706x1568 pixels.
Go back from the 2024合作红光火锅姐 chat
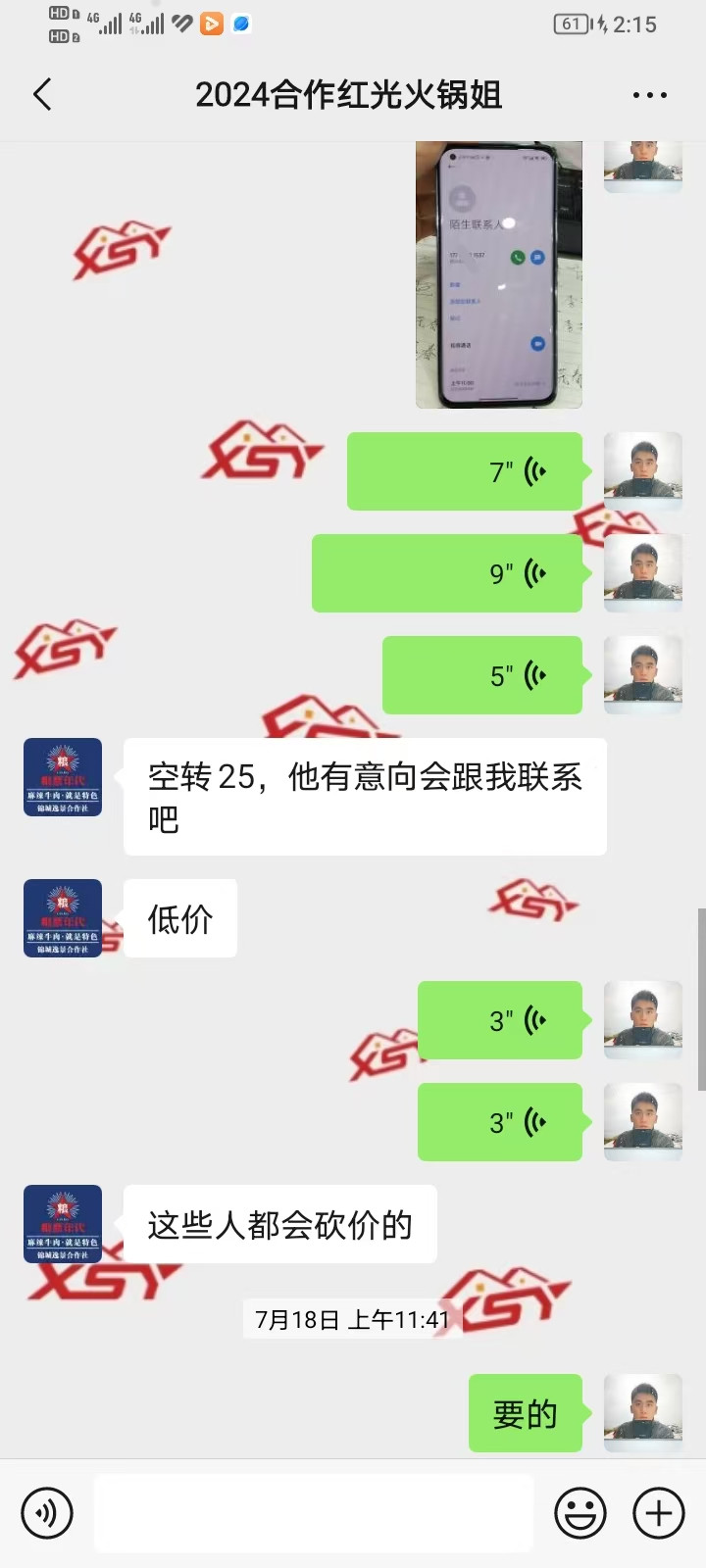click(x=42, y=95)
